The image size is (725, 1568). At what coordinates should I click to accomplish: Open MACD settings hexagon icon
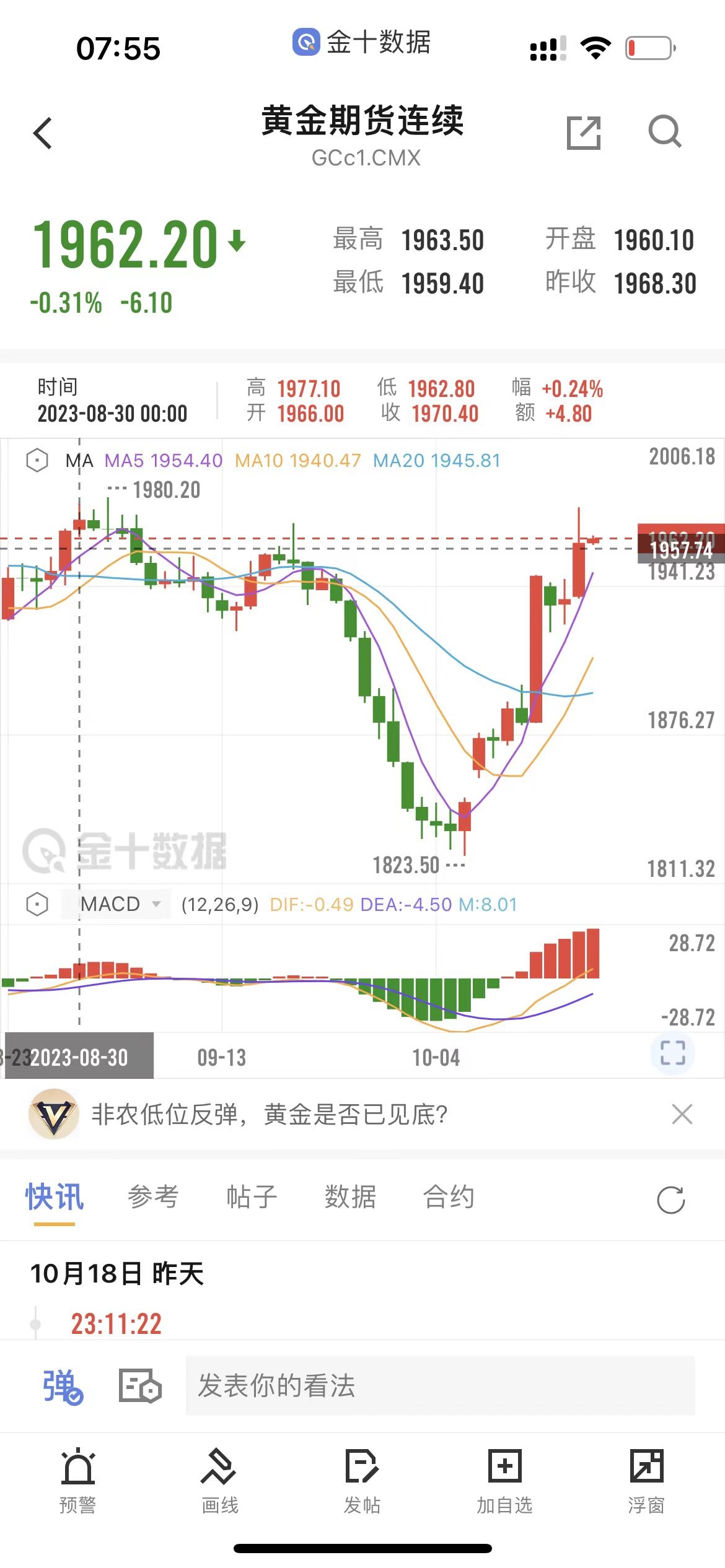(x=37, y=904)
